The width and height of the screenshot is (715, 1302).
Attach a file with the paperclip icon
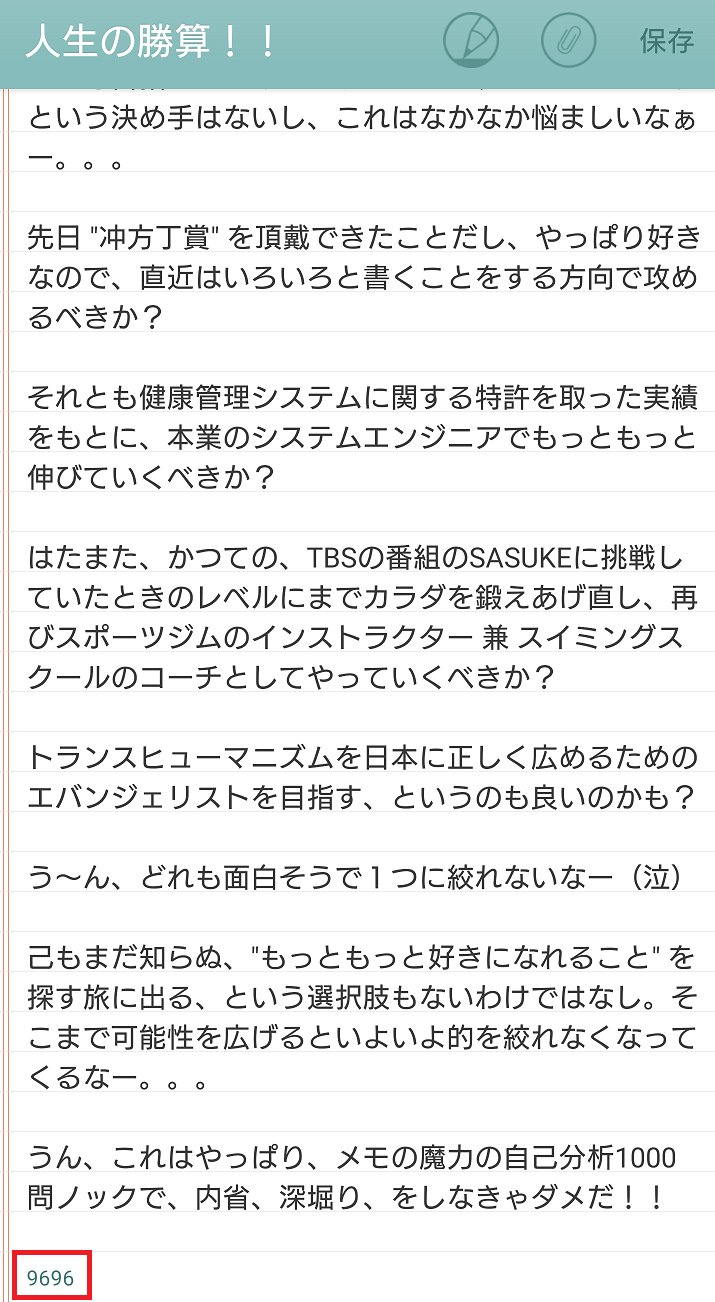568,42
